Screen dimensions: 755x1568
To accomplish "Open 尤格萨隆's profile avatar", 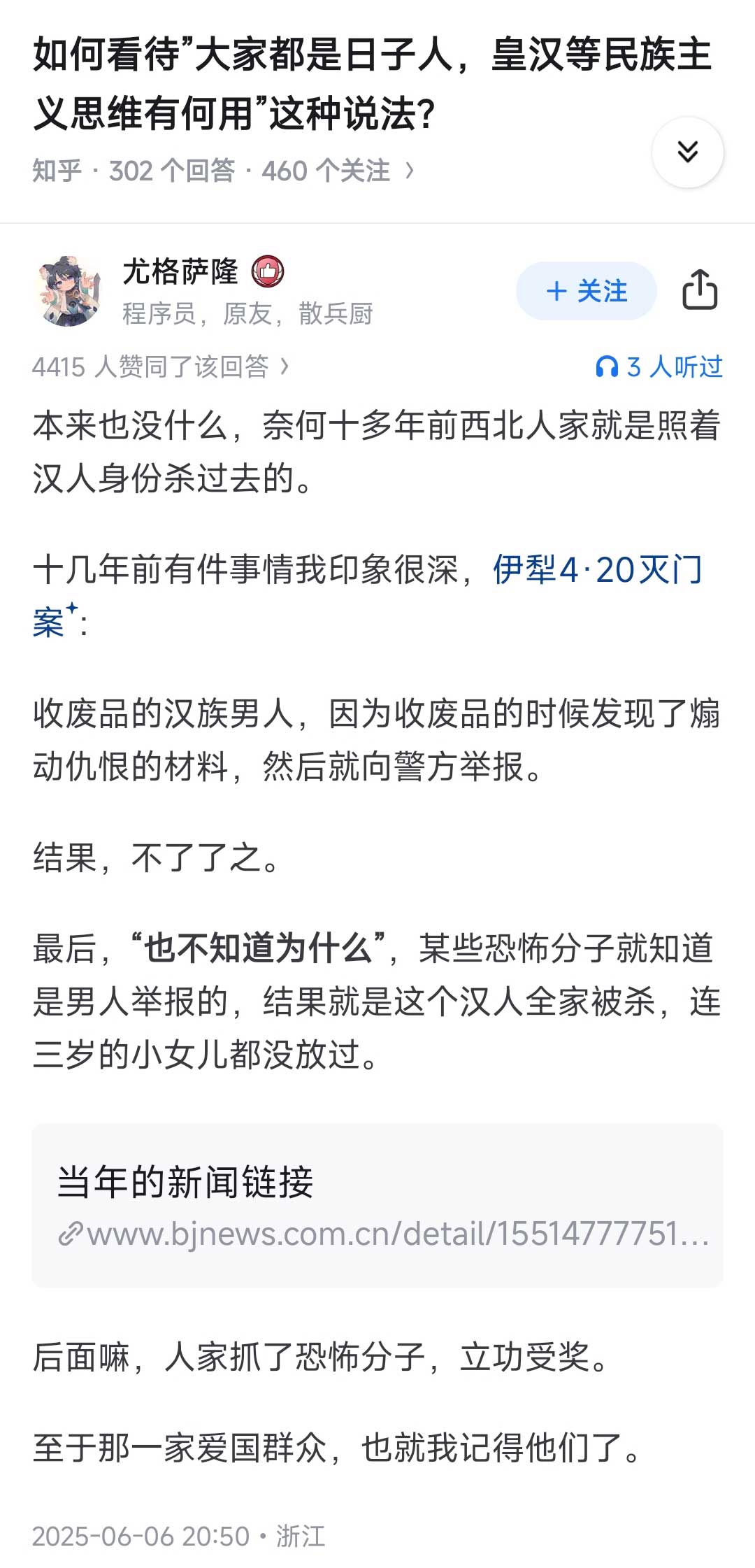I will point(69,291).
